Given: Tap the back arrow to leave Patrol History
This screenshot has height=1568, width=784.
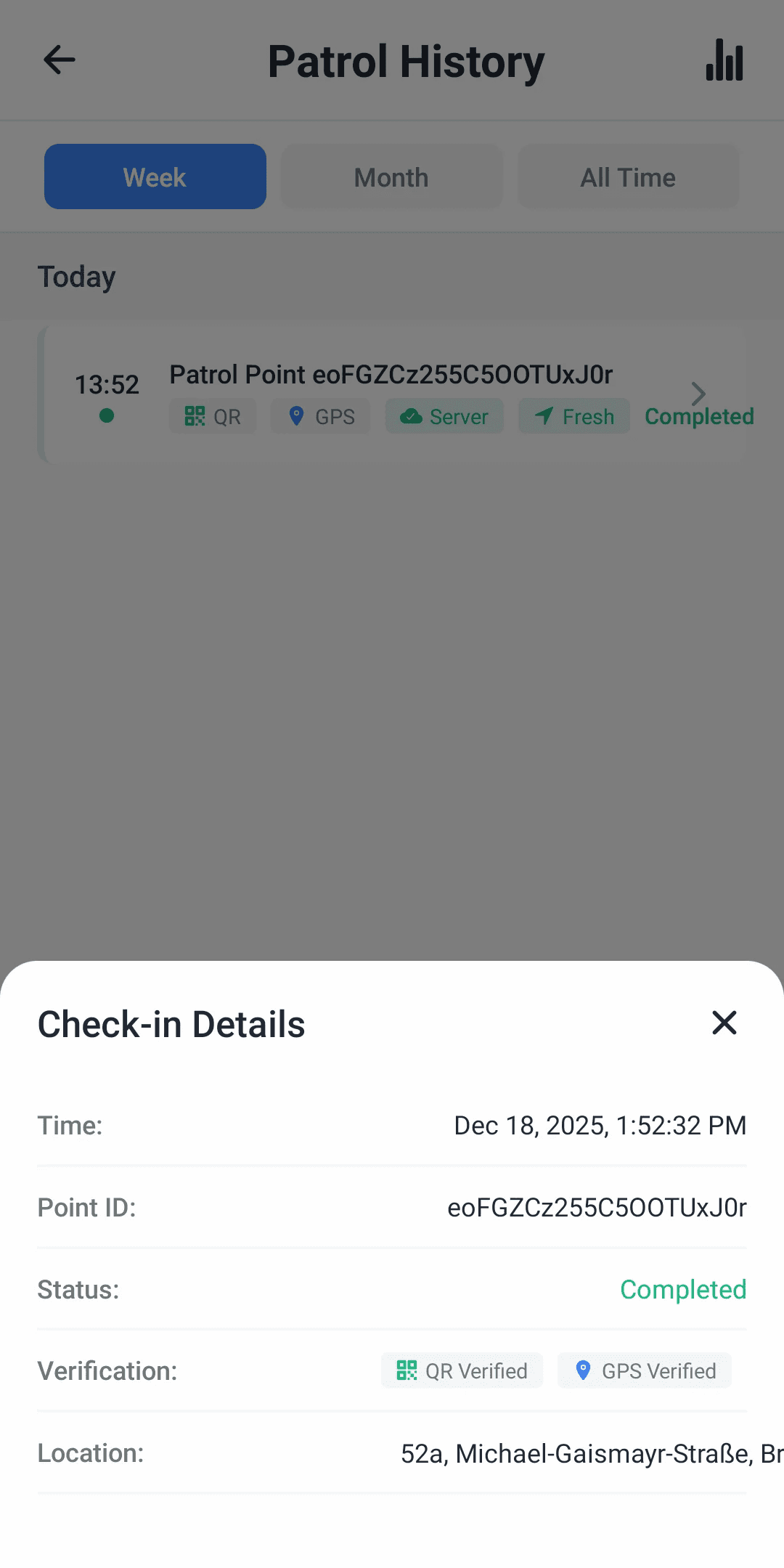Looking at the screenshot, I should pos(59,60).
